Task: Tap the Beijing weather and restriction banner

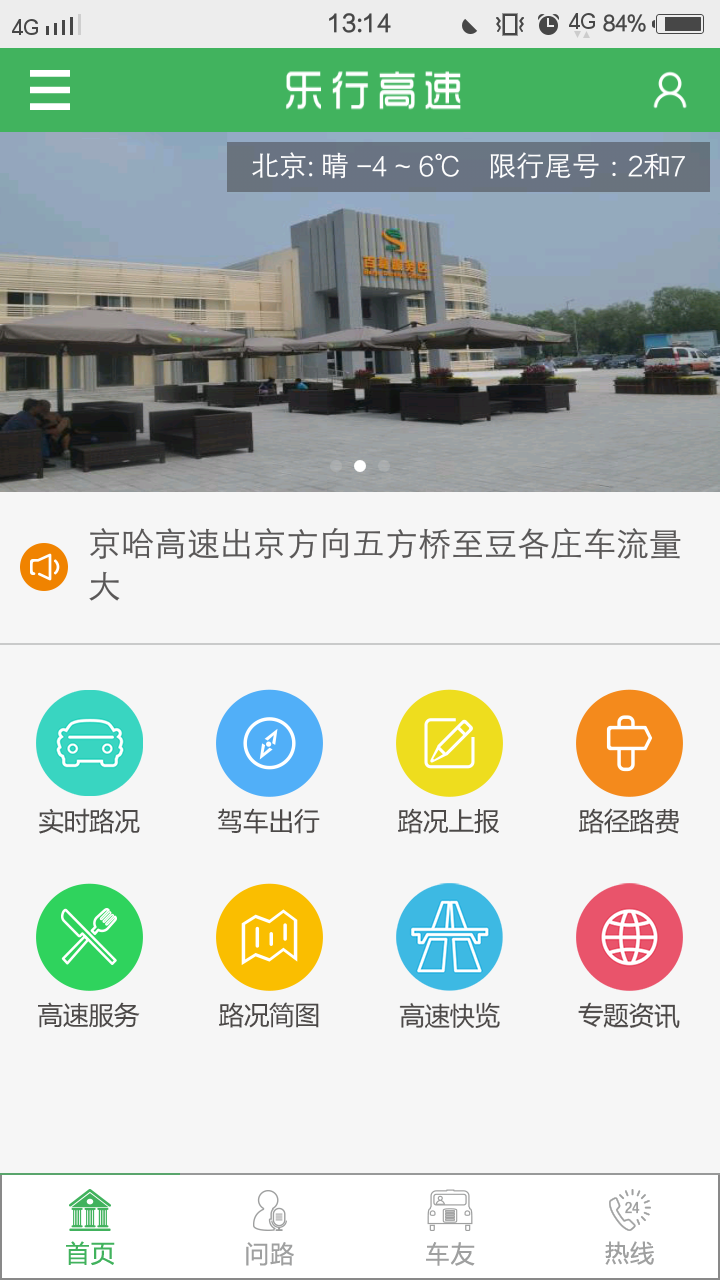Action: (x=470, y=166)
